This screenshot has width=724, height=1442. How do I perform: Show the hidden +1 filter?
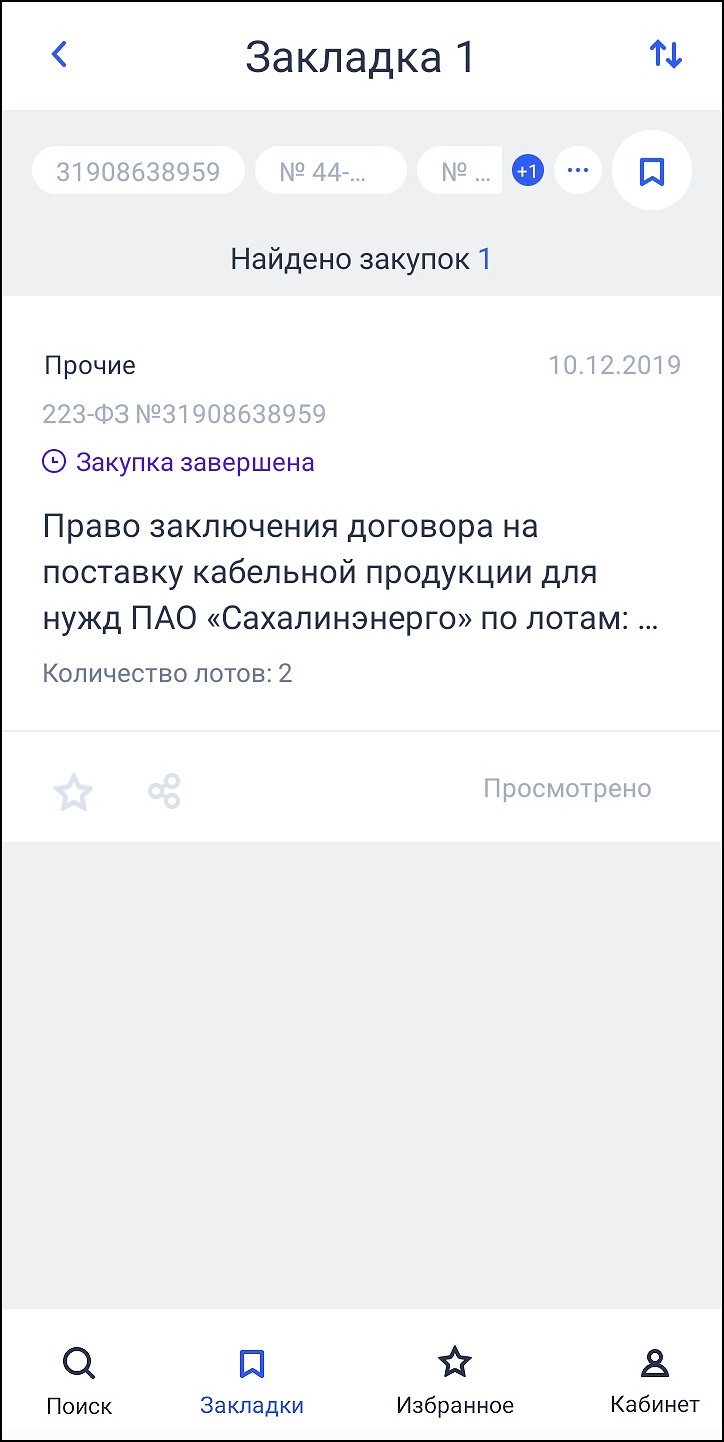pos(527,171)
